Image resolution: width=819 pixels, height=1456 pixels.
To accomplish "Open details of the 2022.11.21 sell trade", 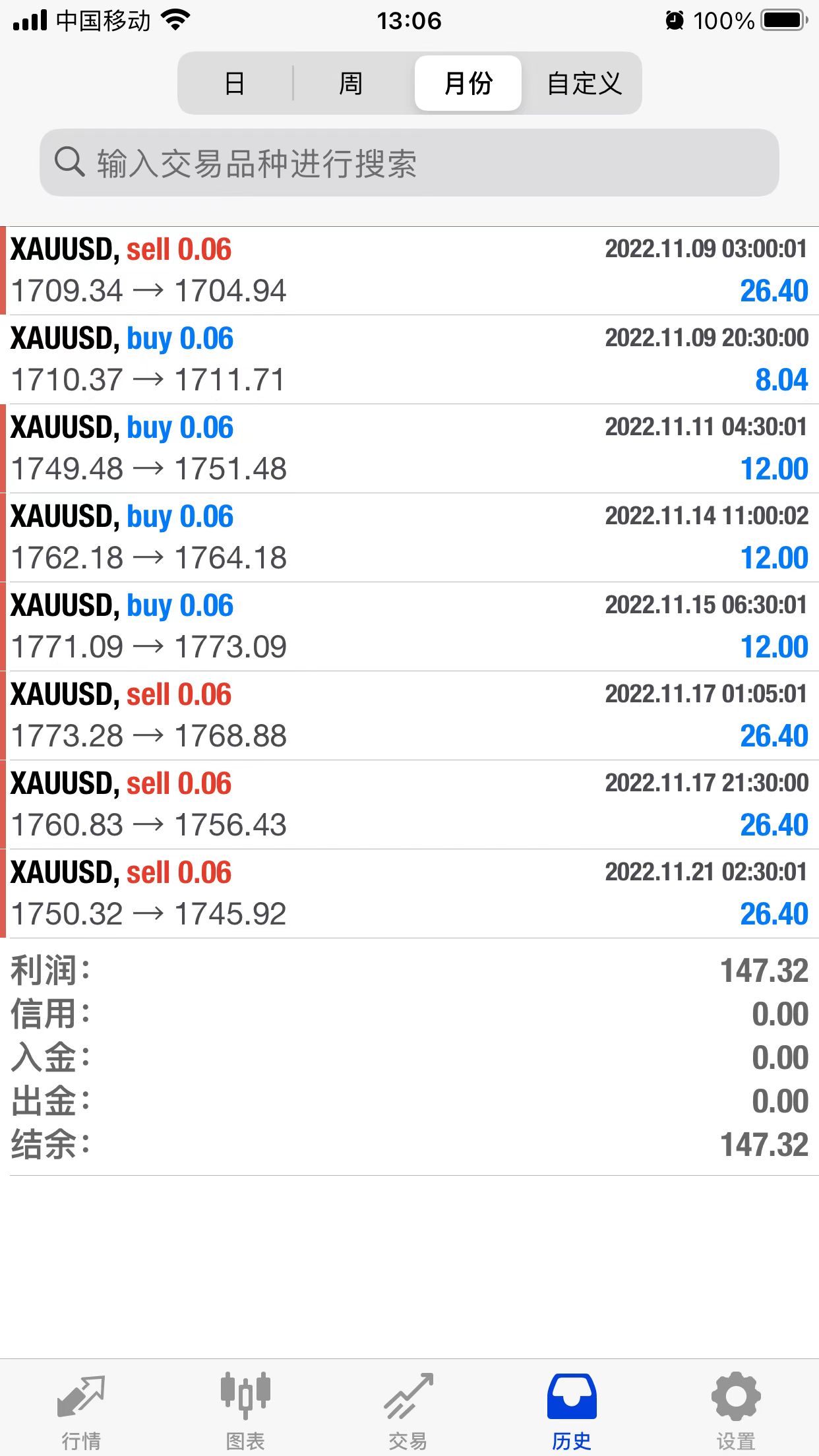I will coord(409,894).
